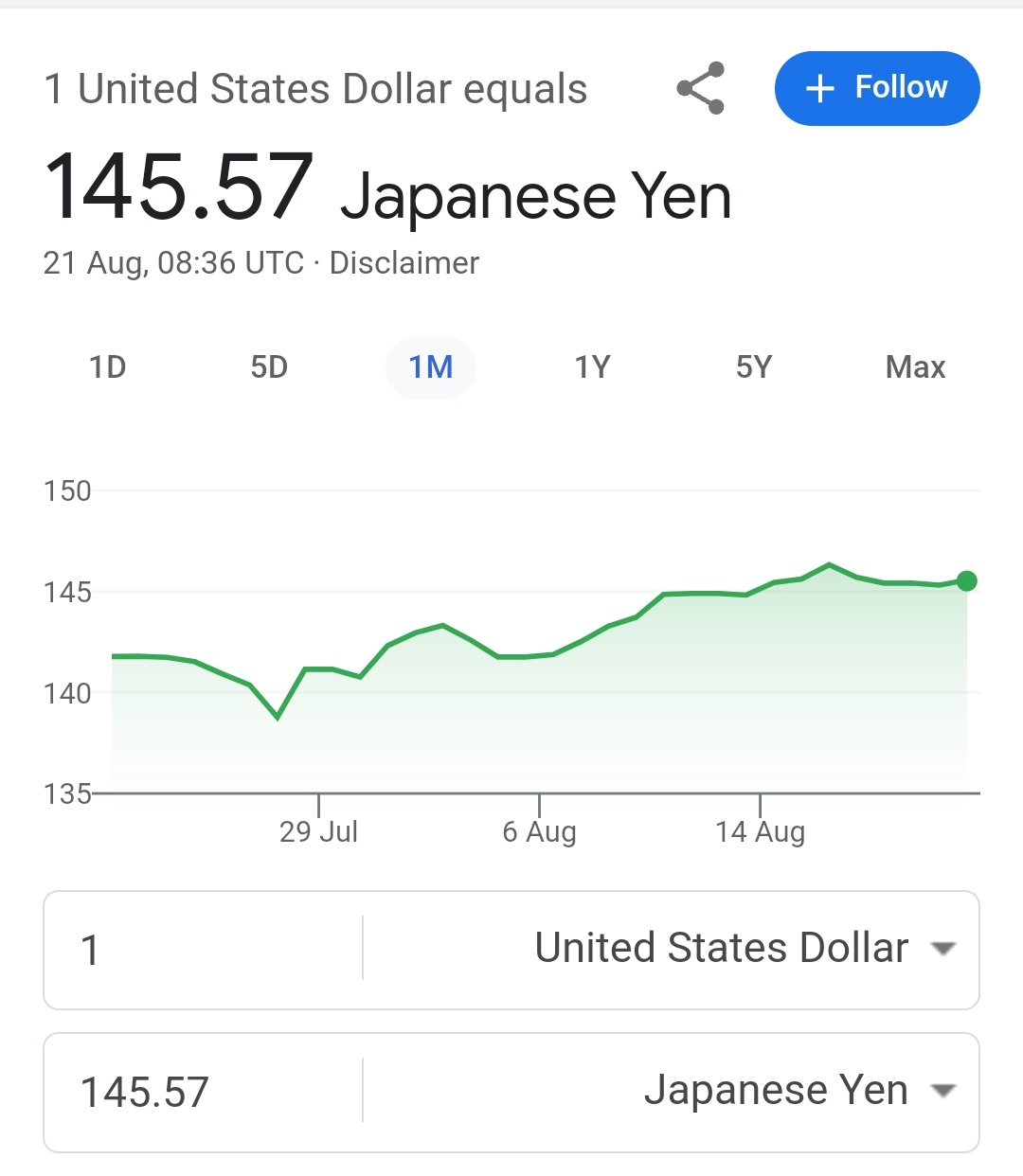Follow the USD to JPY rate

(x=877, y=88)
